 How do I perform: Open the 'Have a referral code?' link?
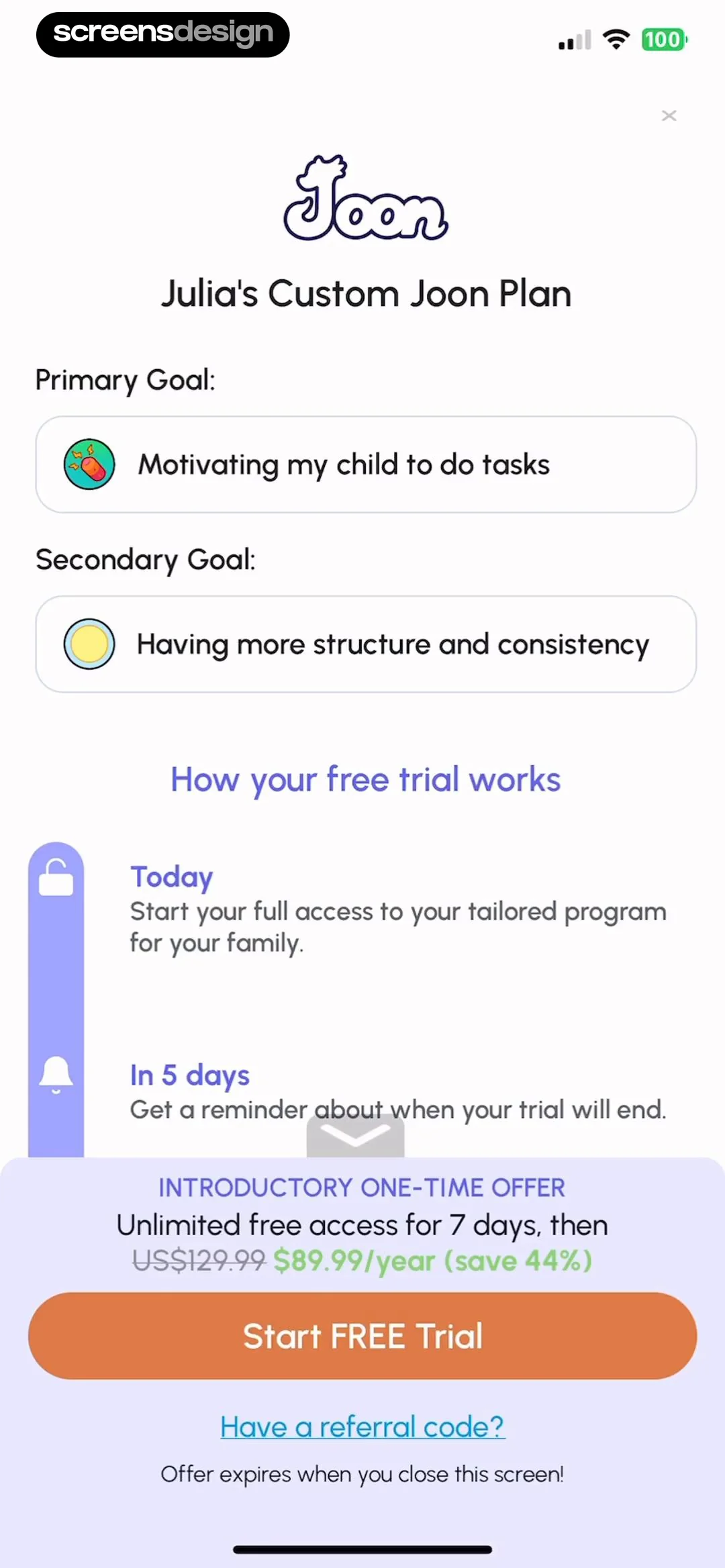(362, 1427)
